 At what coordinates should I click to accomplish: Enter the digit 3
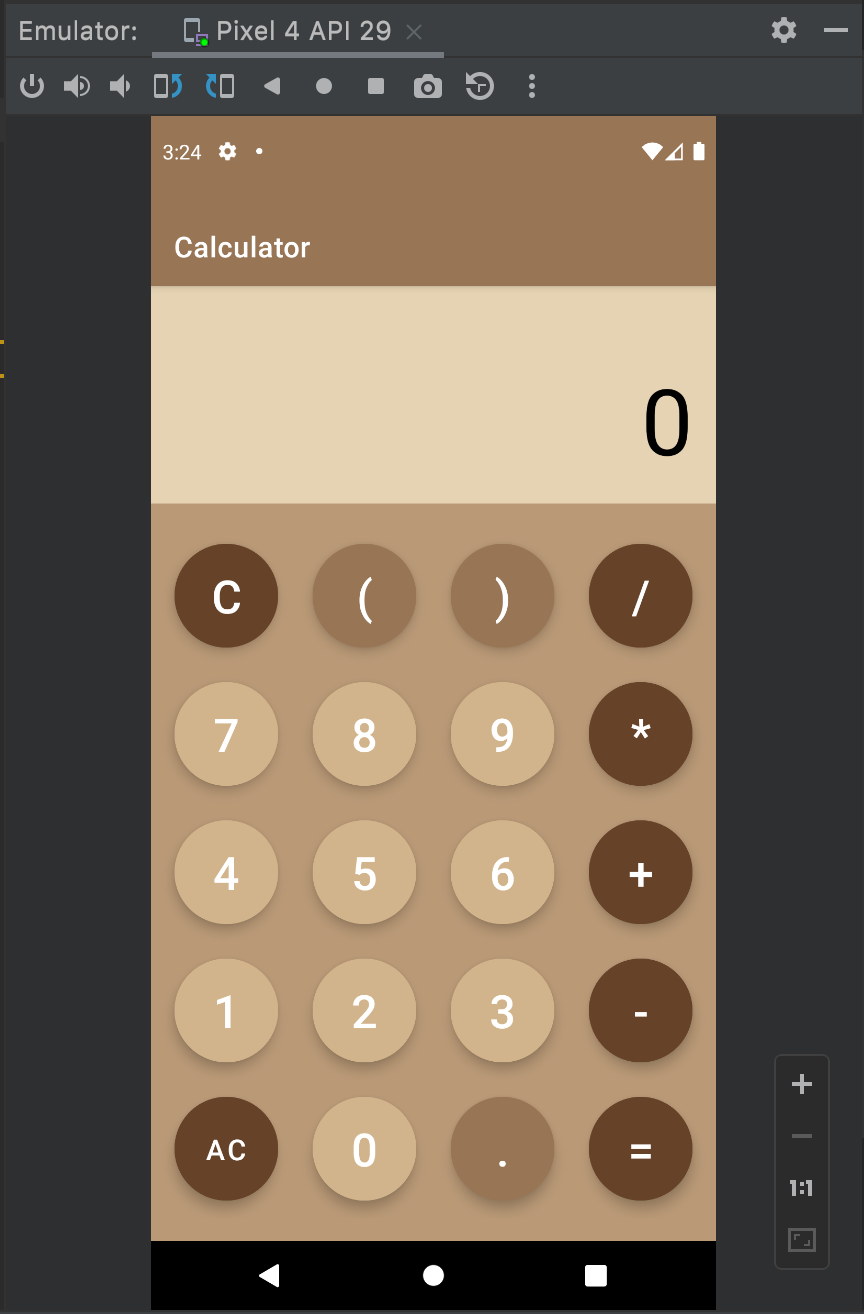502,1010
